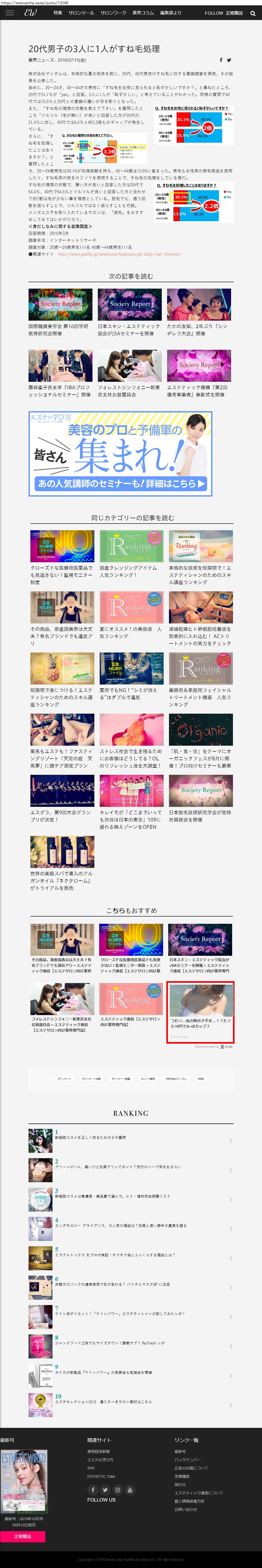262x1568 pixels.
Task: Go to 業界コラム section
Action: point(143,13)
